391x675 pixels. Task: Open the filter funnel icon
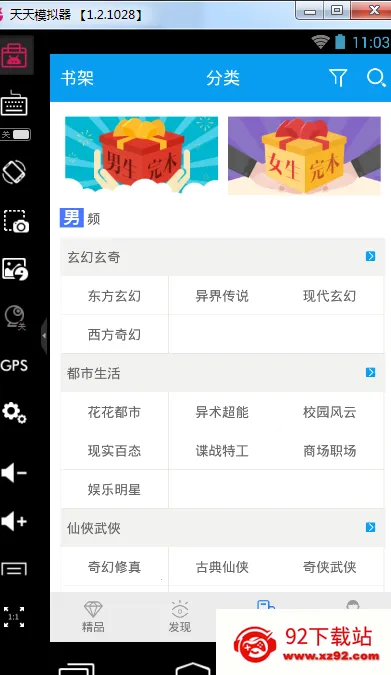(338, 78)
